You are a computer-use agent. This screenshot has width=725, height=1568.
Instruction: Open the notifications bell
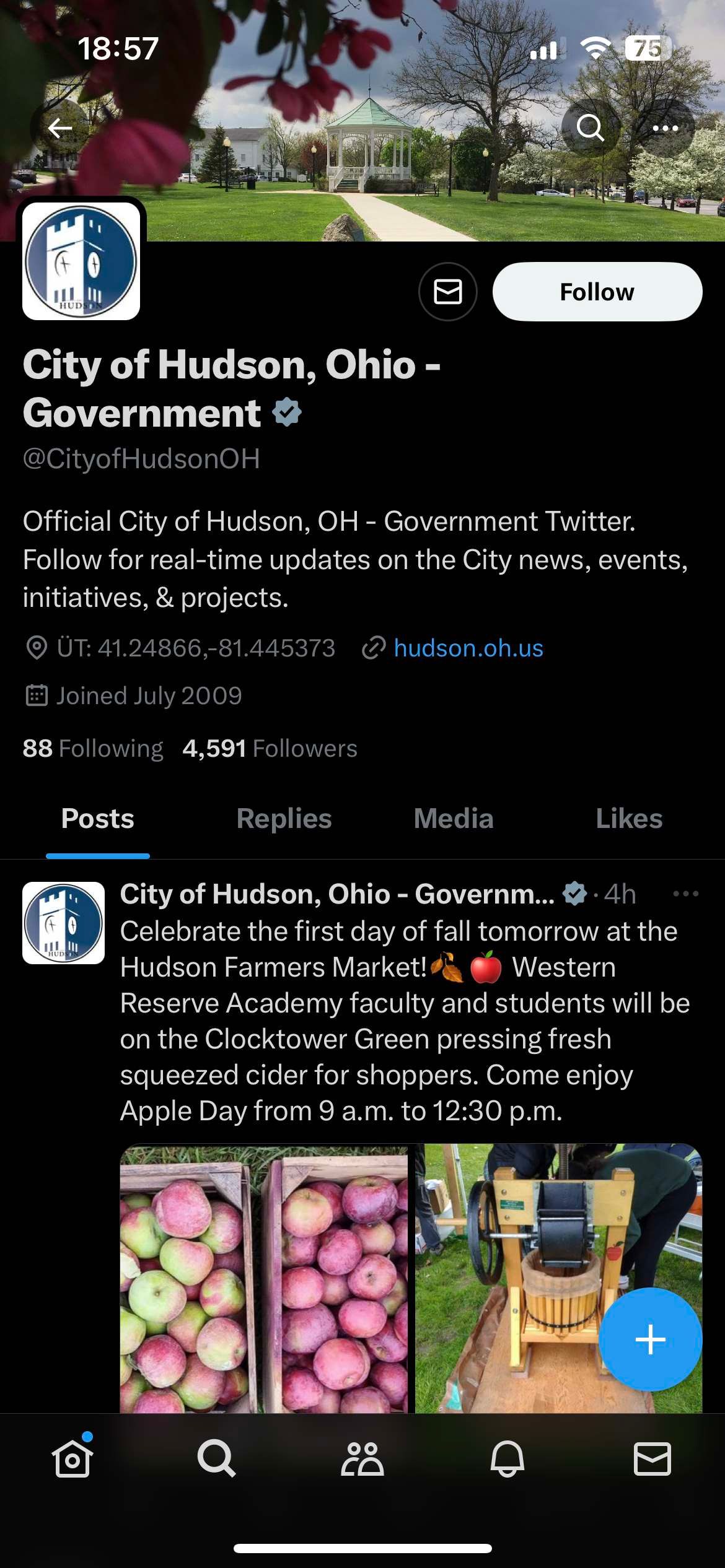click(507, 1458)
